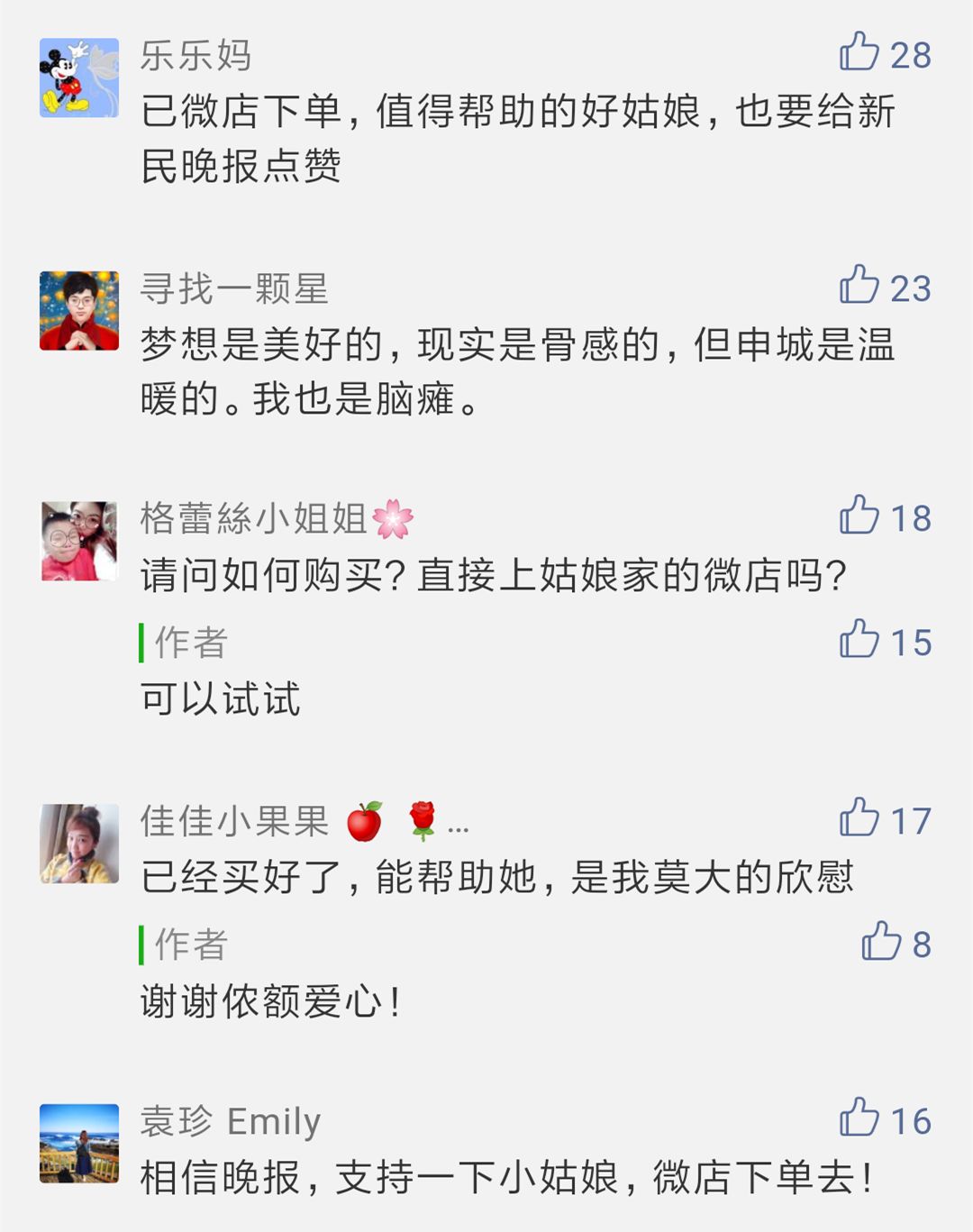Like the author's reply 谢谢侬额爱心
The width and height of the screenshot is (973, 1232).
point(881,942)
